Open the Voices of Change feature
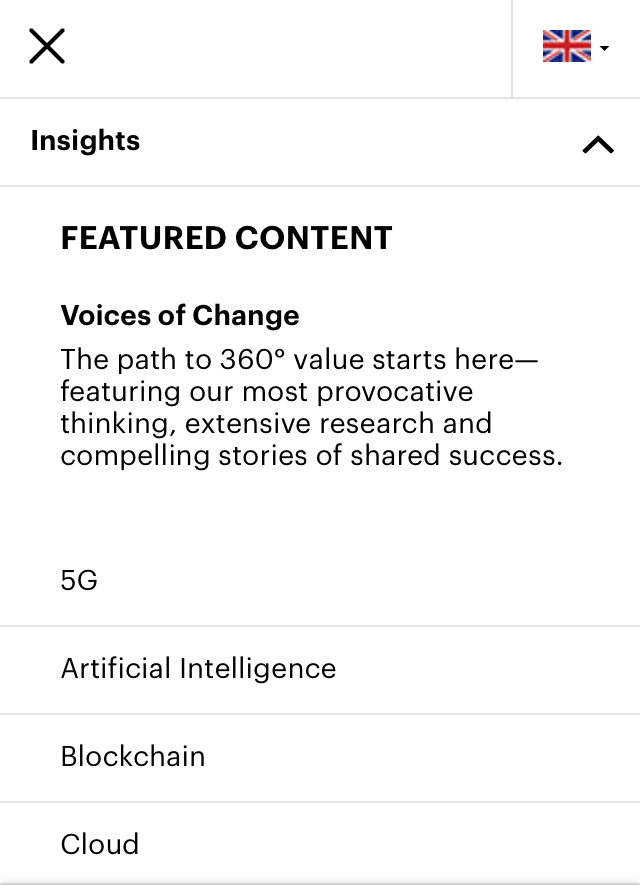The image size is (640, 885). point(180,316)
